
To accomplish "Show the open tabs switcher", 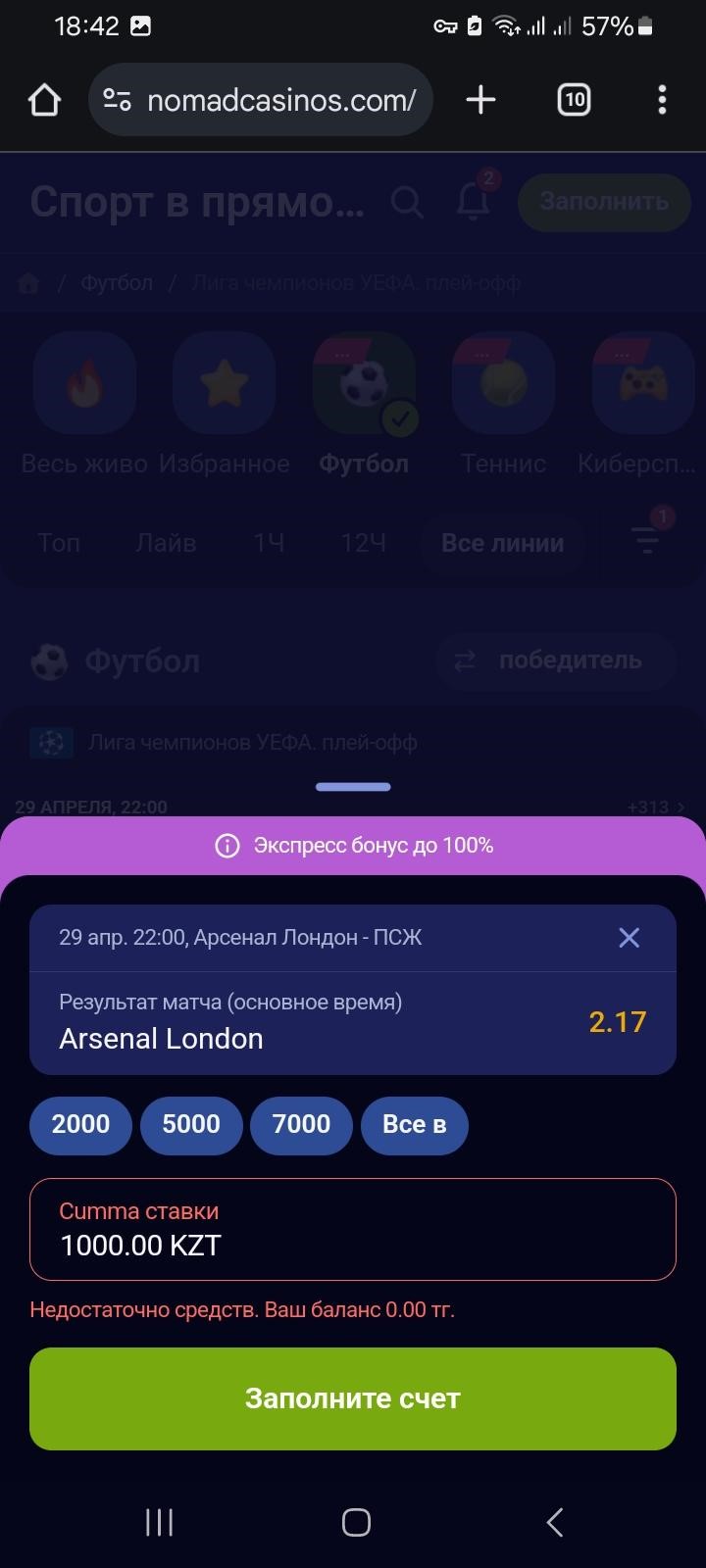I will click(x=574, y=99).
